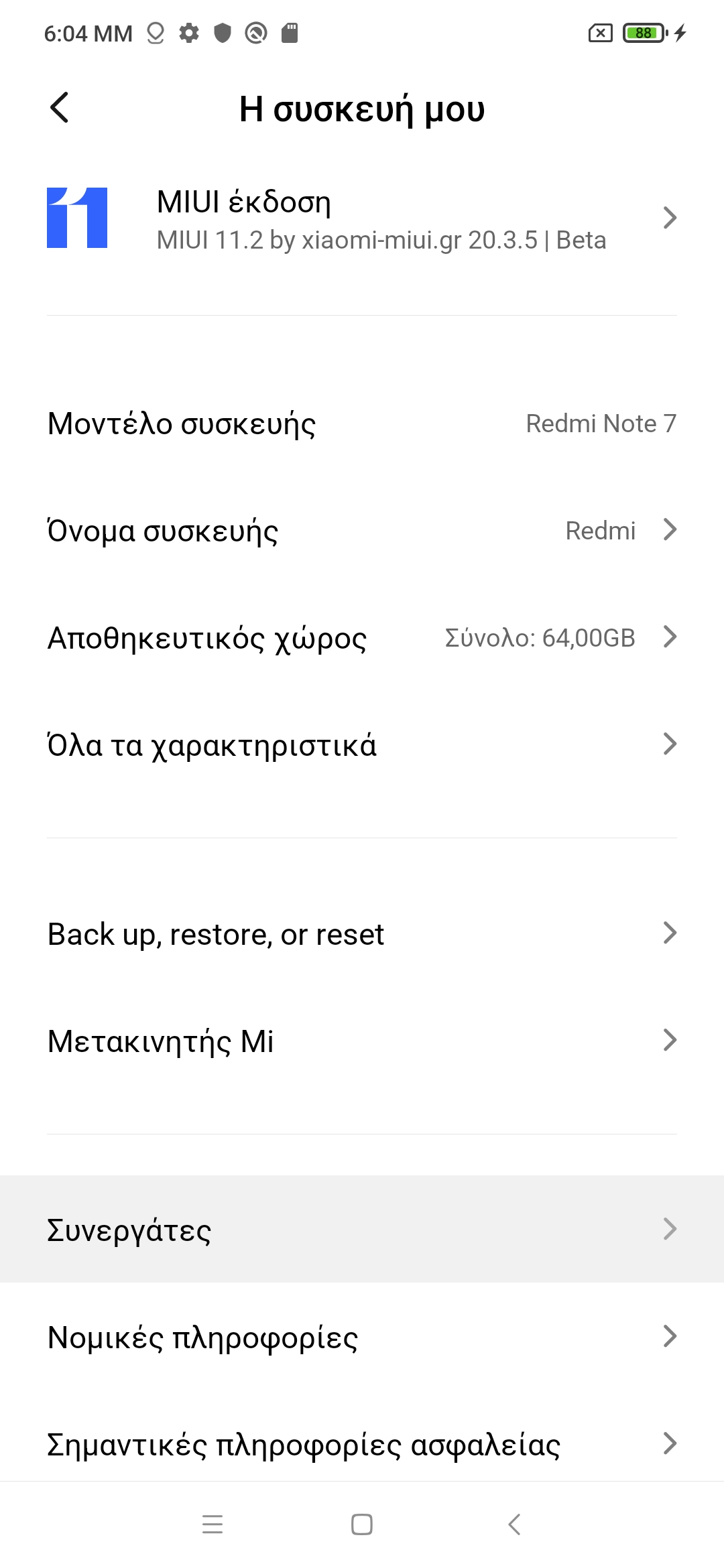Viewport: 724px width, 1568px height.
Task: Open Σημαντικές πληροφορίες ασφαλείας
Action: (362, 1445)
